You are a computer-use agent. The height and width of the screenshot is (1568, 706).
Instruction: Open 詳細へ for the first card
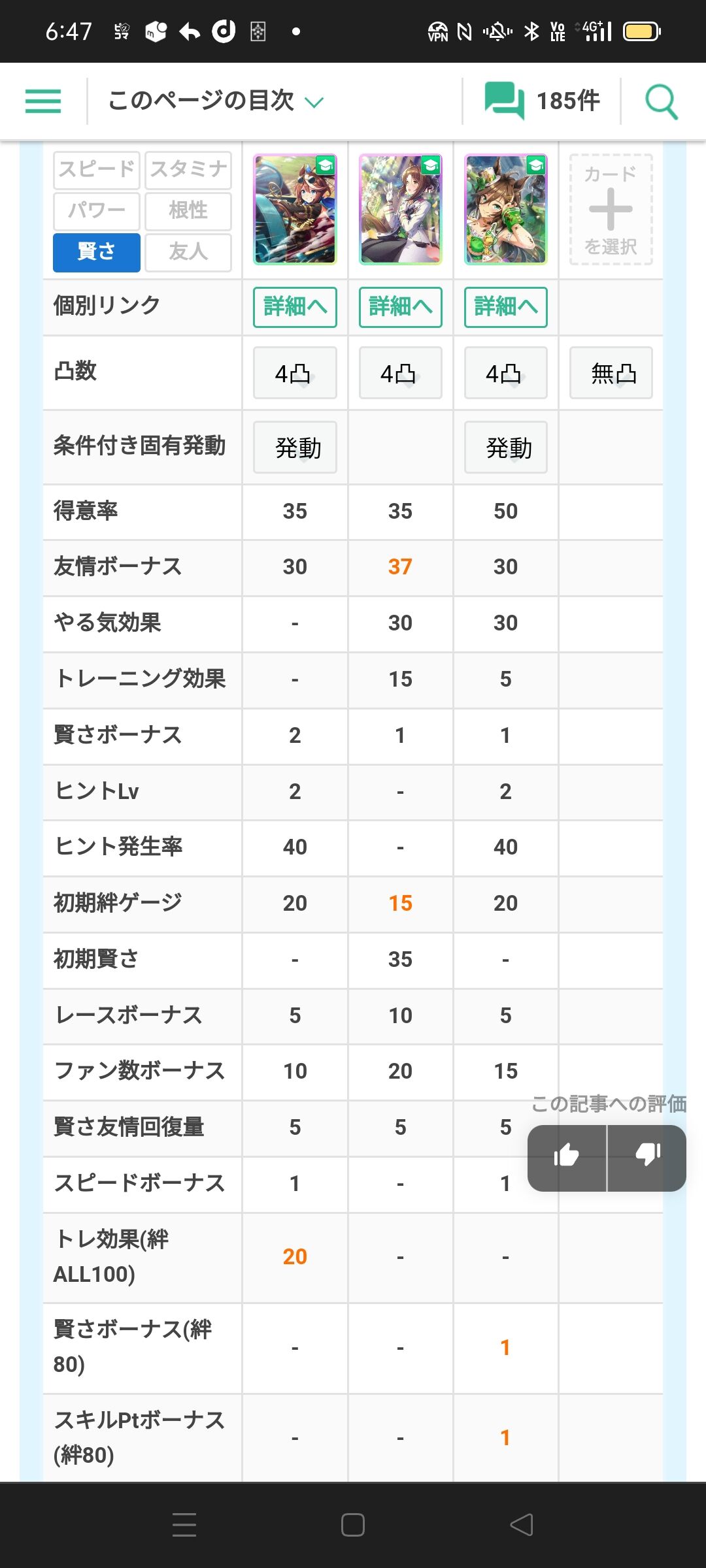coord(295,307)
